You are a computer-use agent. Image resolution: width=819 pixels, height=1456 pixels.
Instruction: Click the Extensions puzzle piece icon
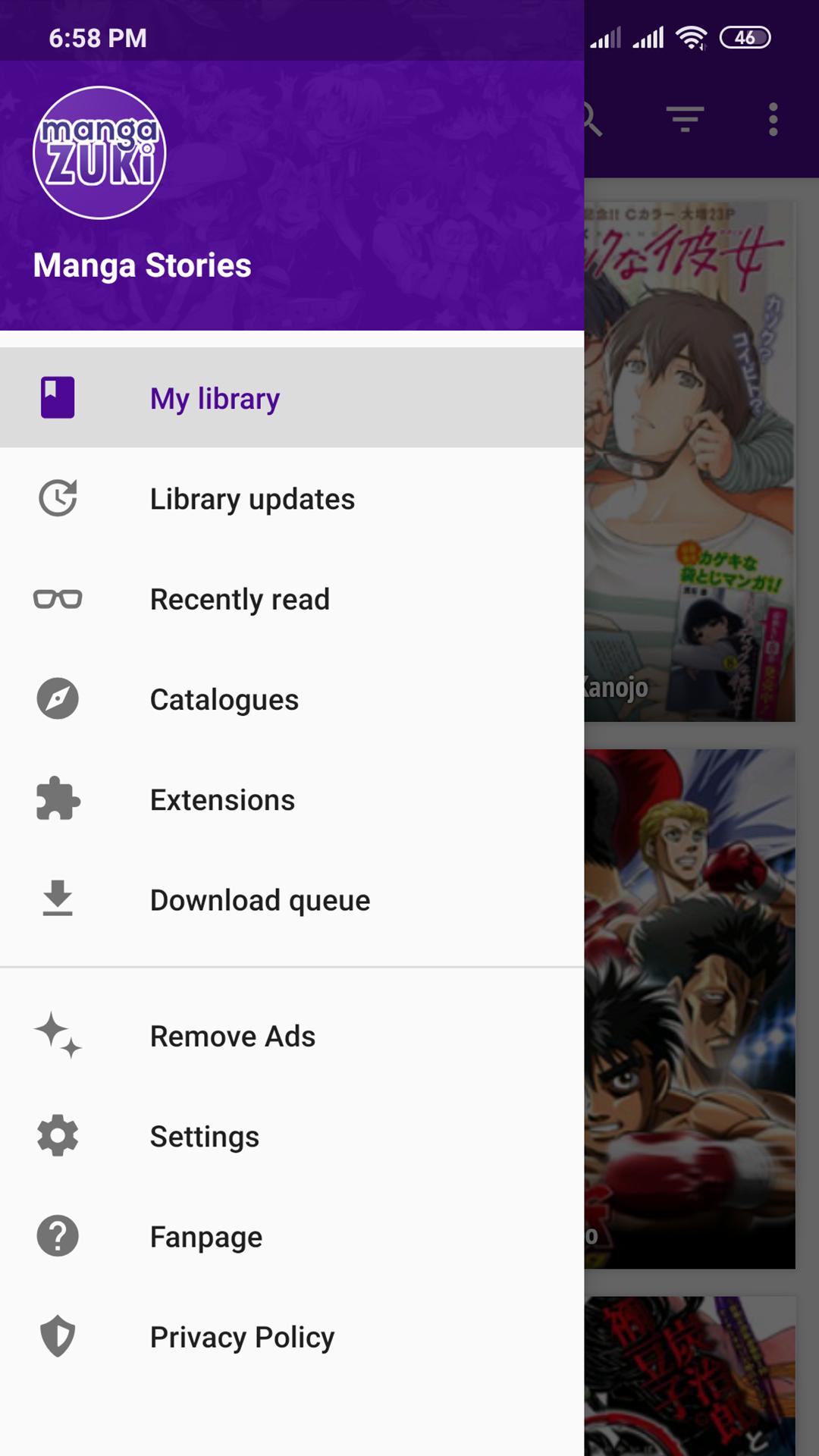click(x=57, y=799)
